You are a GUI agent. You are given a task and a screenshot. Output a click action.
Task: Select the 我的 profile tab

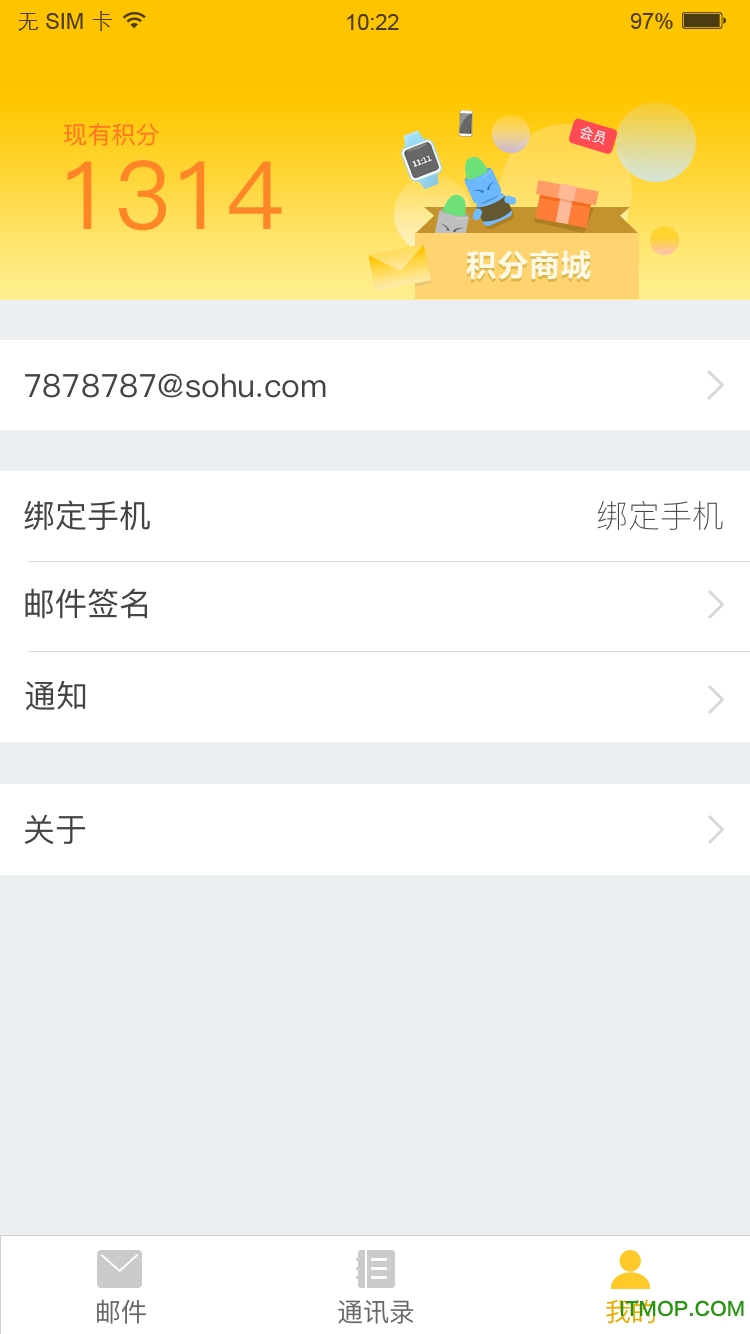630,1286
